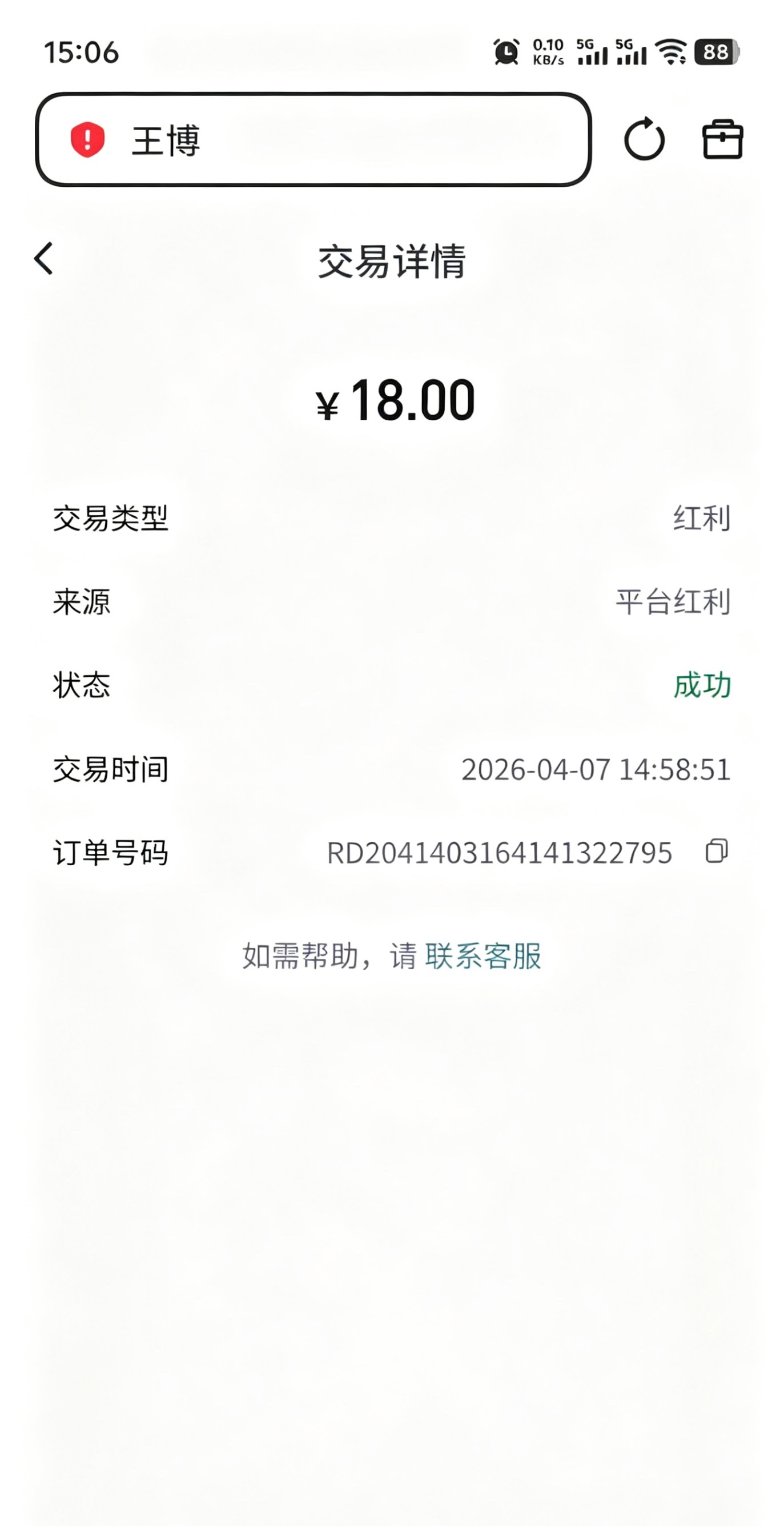The image size is (784, 1526).
Task: Copy the order number
Action: [x=717, y=852]
